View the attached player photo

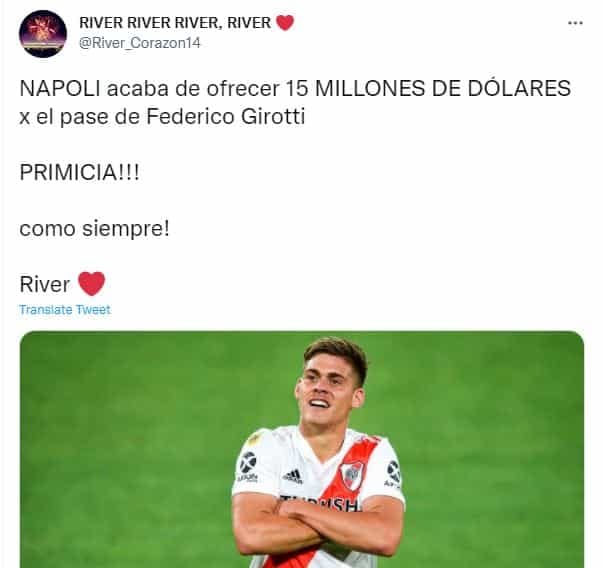pyautogui.click(x=302, y=449)
